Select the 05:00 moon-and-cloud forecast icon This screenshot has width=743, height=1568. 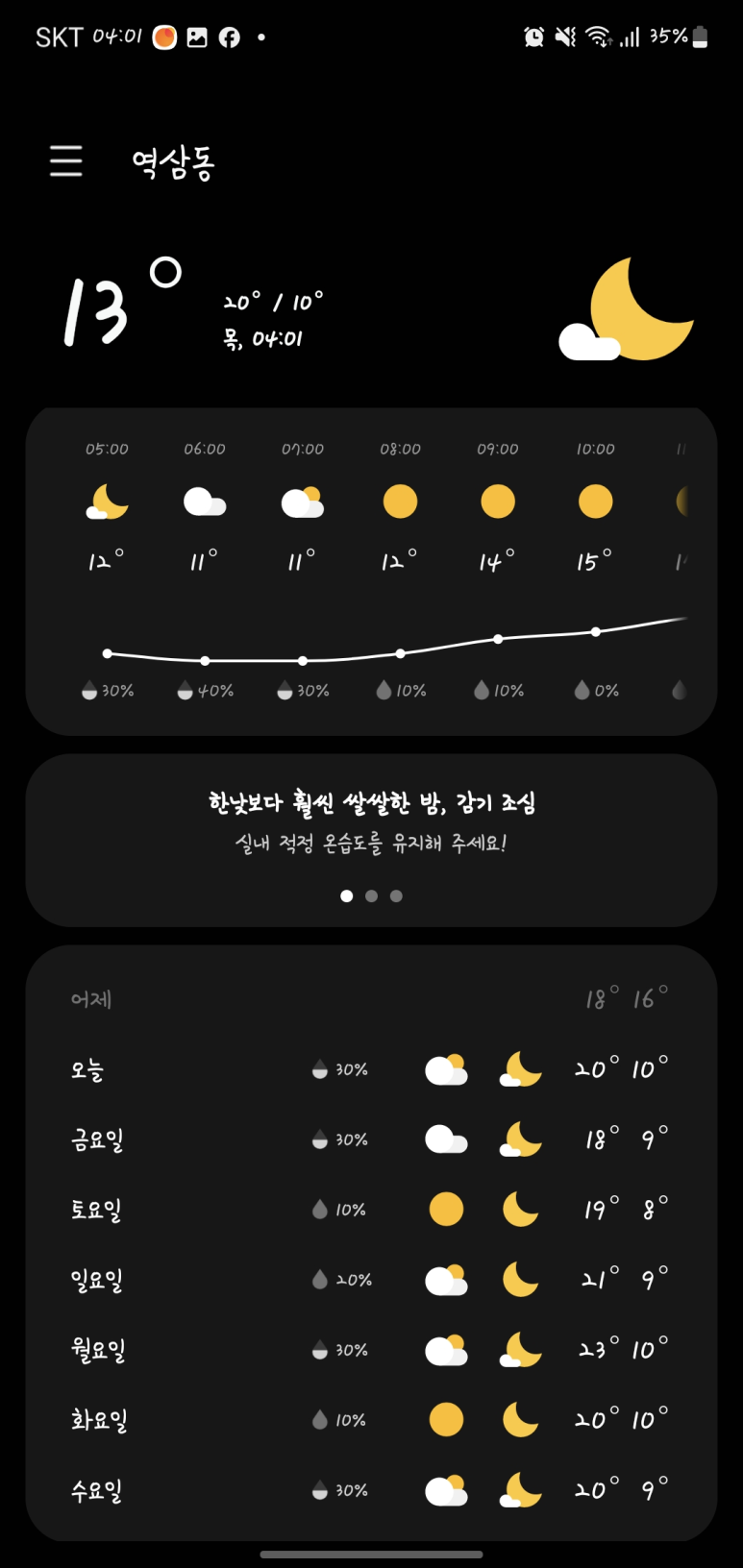pos(107,501)
